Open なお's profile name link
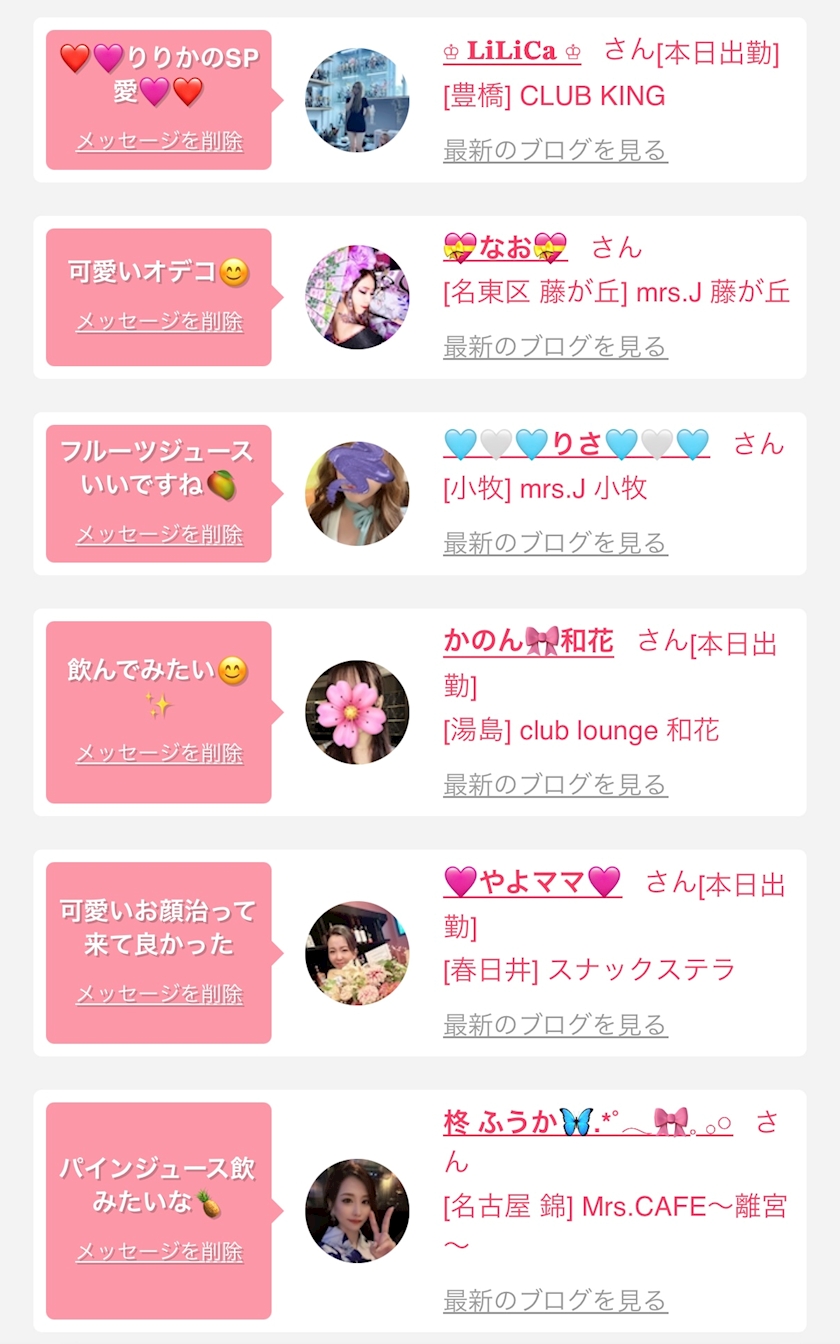 [x=505, y=247]
